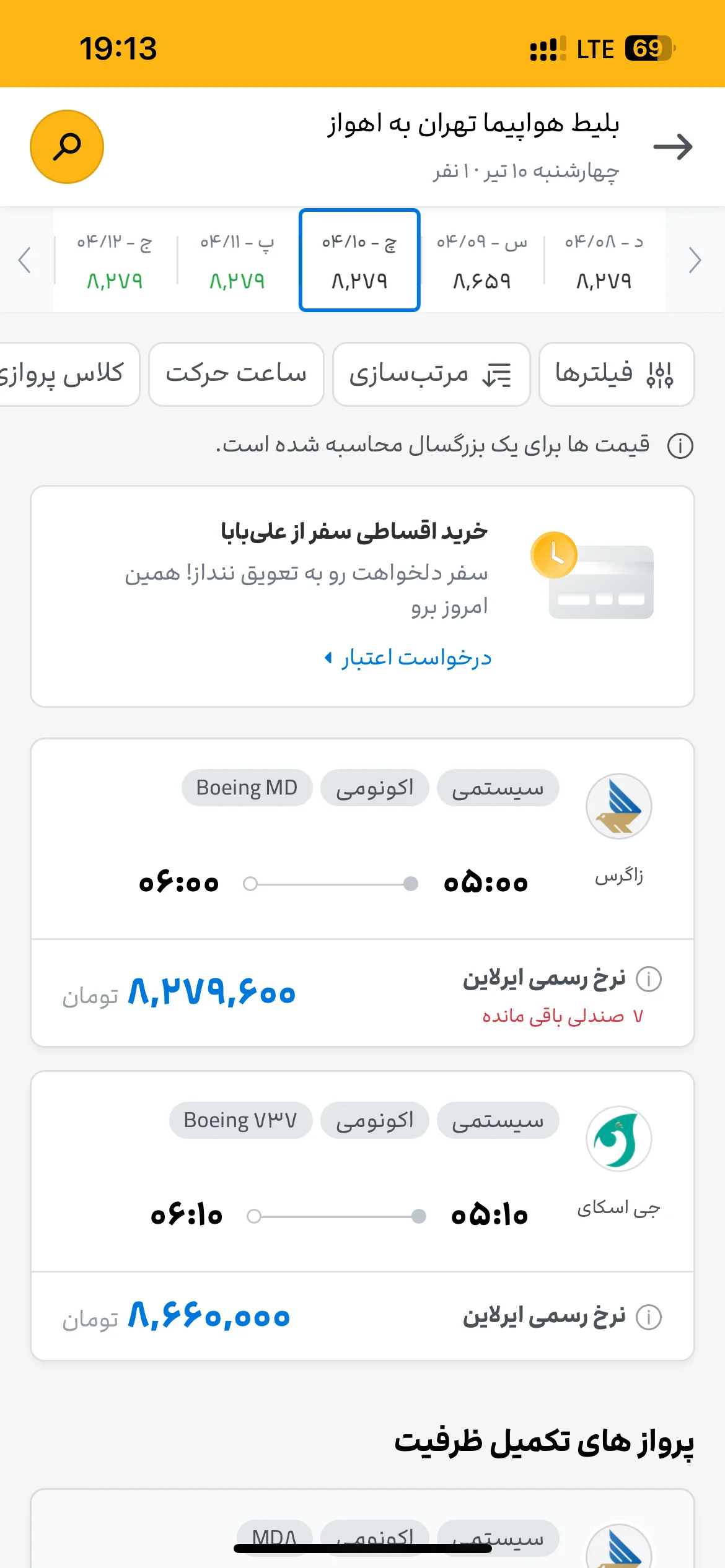Tap the info icon beside the adult price note
This screenshot has height=1568, width=725.
(x=680, y=445)
